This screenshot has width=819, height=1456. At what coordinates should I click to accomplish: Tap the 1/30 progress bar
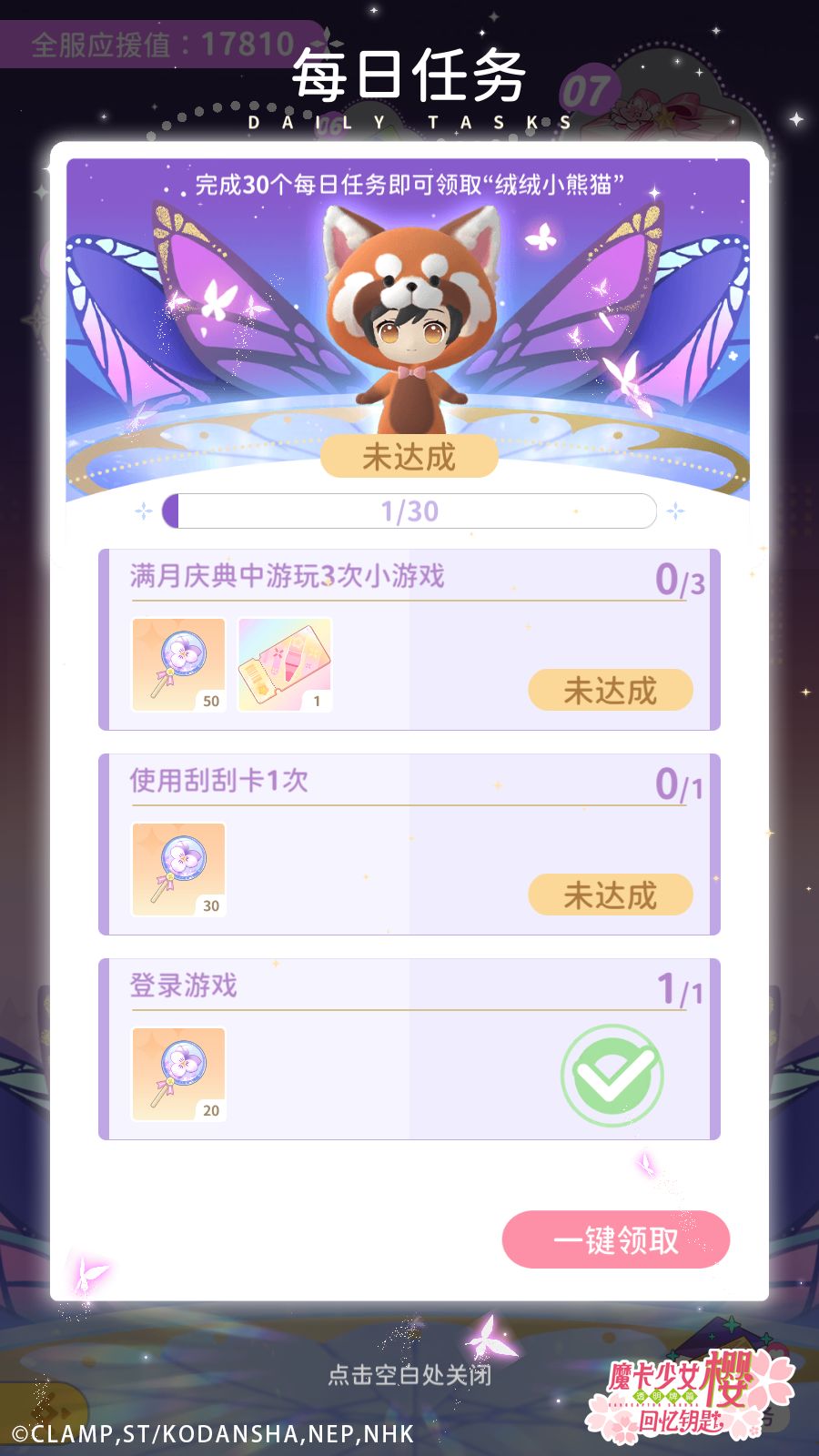click(409, 511)
